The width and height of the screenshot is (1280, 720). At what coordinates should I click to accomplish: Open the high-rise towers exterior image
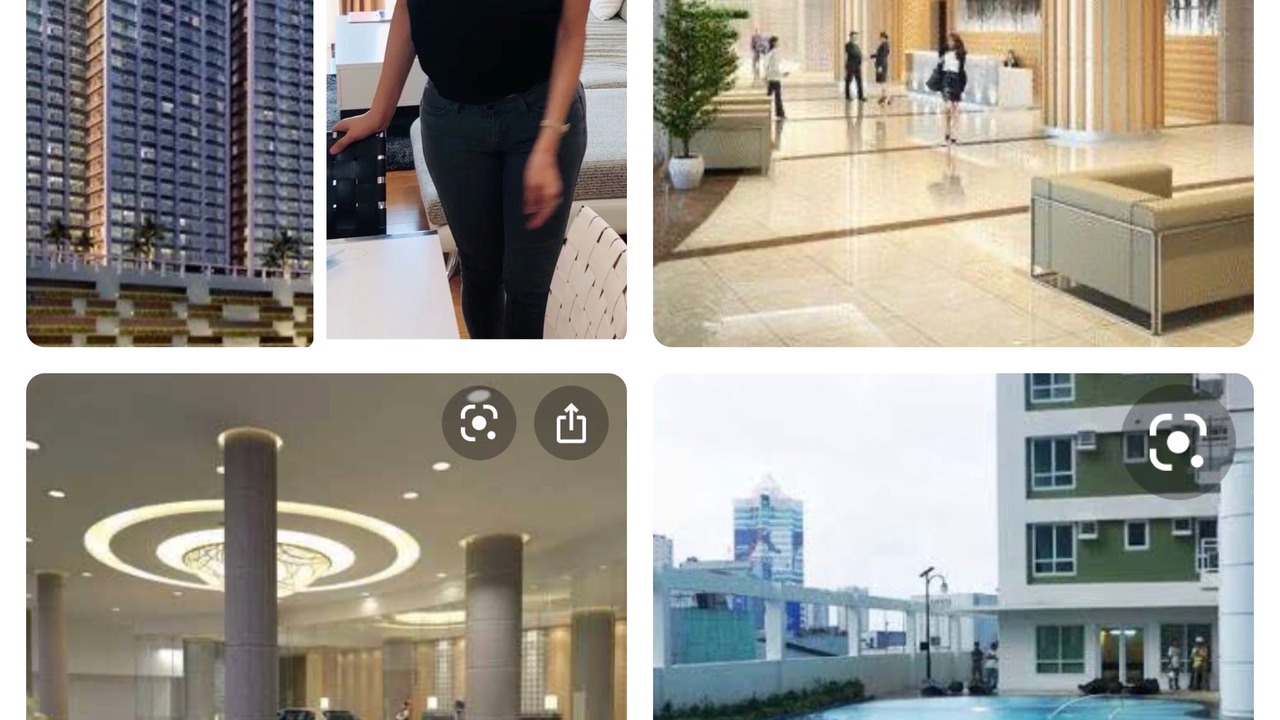pos(169,170)
